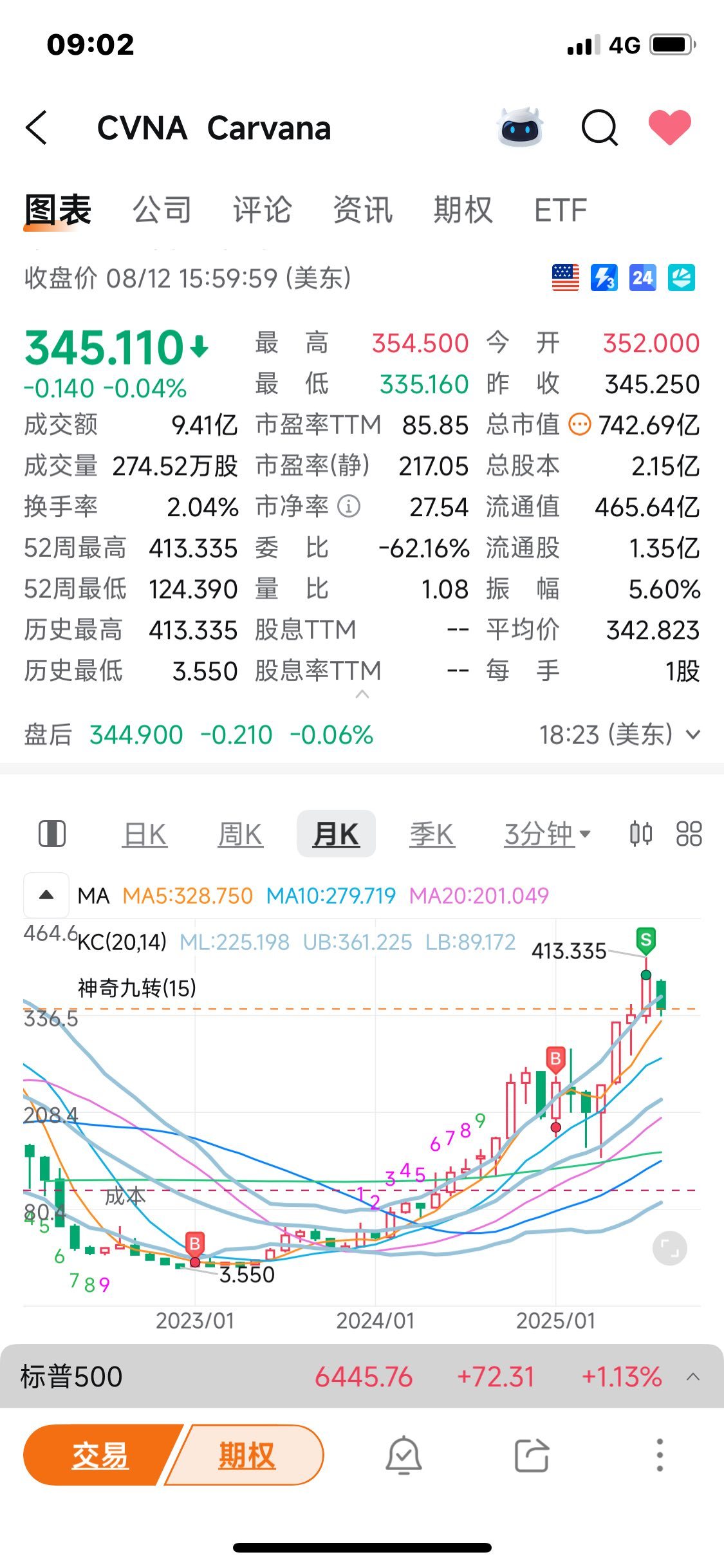Switch to the 评论 tab
The width and height of the screenshot is (724, 1568).
(x=263, y=210)
